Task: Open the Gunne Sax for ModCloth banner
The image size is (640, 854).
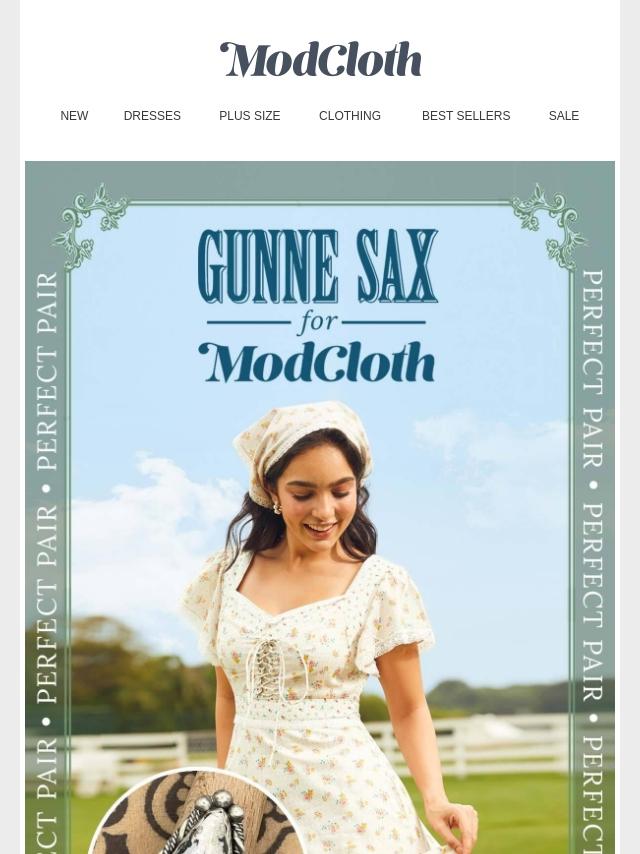Action: click(320, 500)
